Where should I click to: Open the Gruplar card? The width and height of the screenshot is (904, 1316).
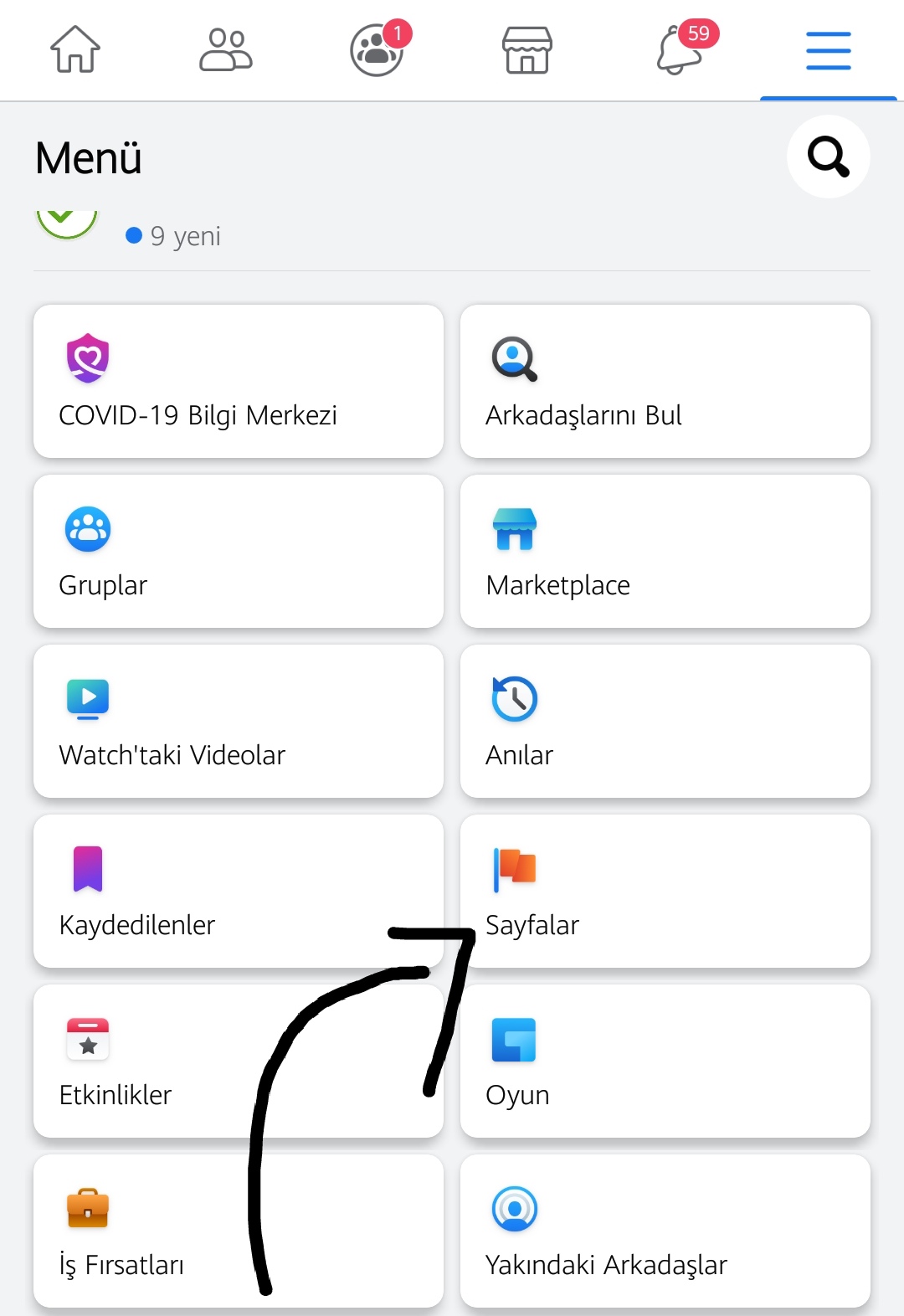pyautogui.click(x=239, y=552)
